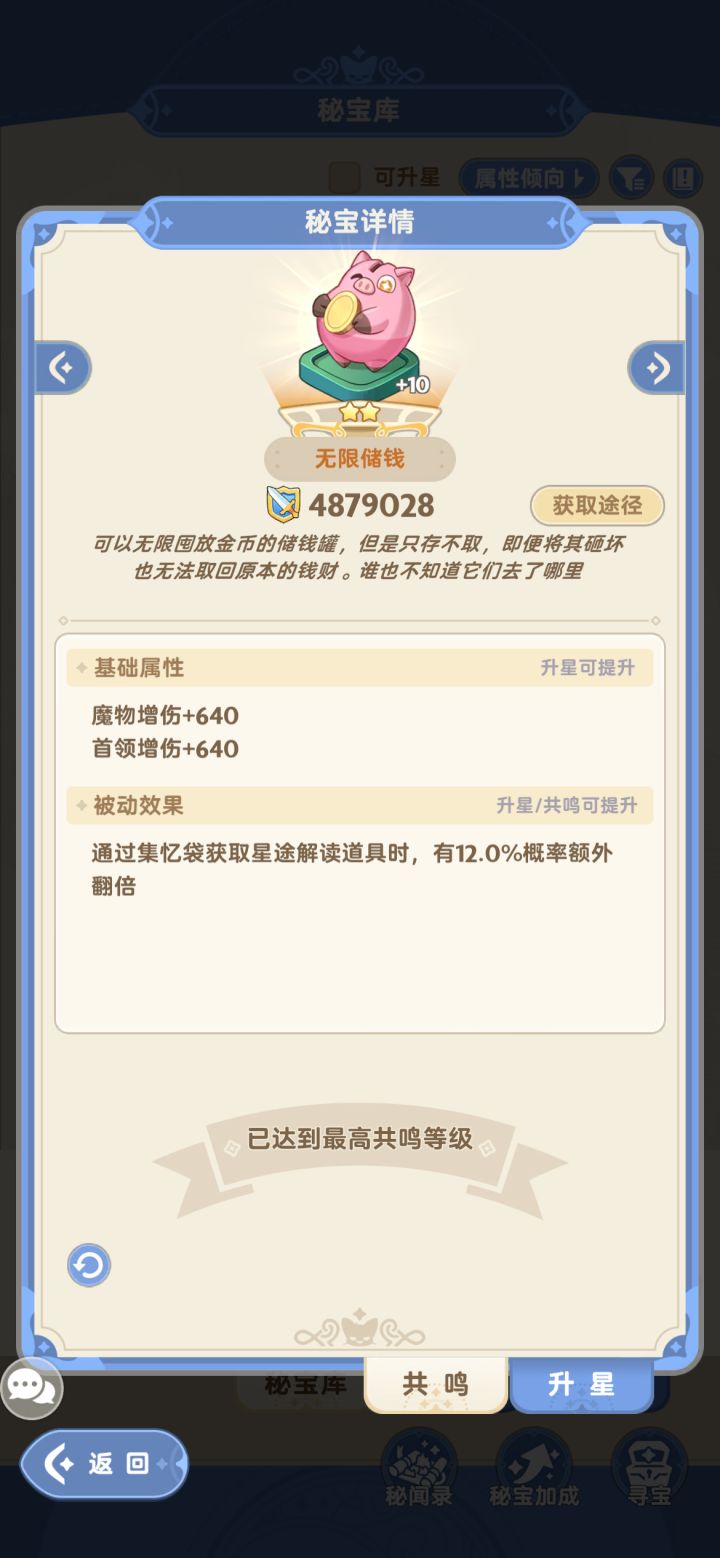The image size is (720, 1558).
Task: Click the filter funnel icon top right
Action: (630, 177)
